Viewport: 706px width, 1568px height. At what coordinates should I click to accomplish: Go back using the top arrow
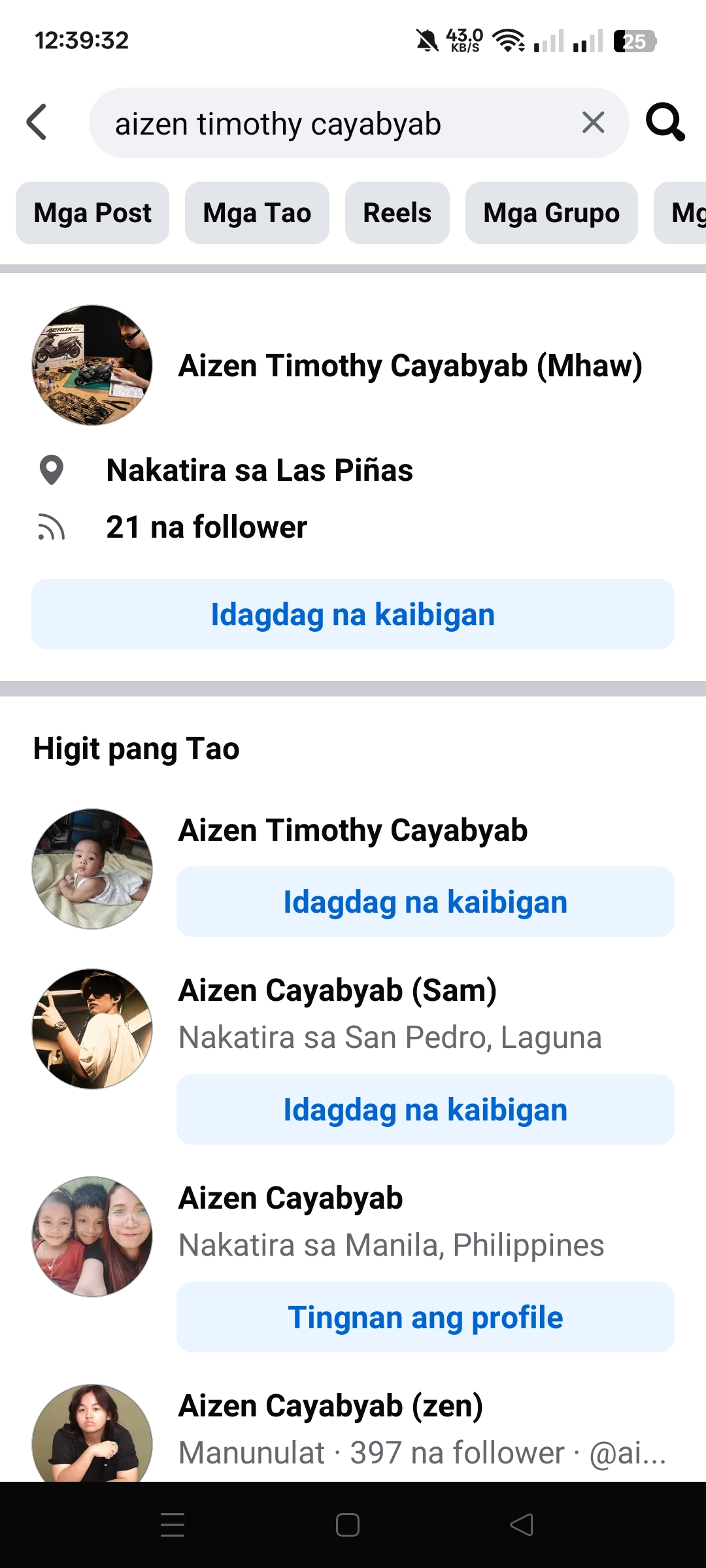tap(37, 122)
